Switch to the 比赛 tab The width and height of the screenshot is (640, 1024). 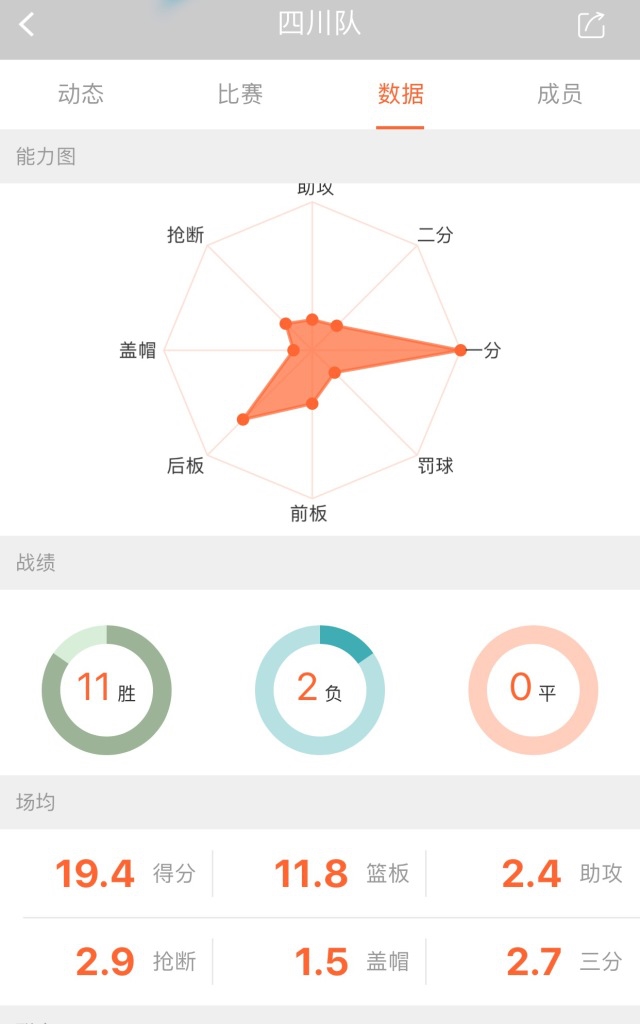coord(240,95)
